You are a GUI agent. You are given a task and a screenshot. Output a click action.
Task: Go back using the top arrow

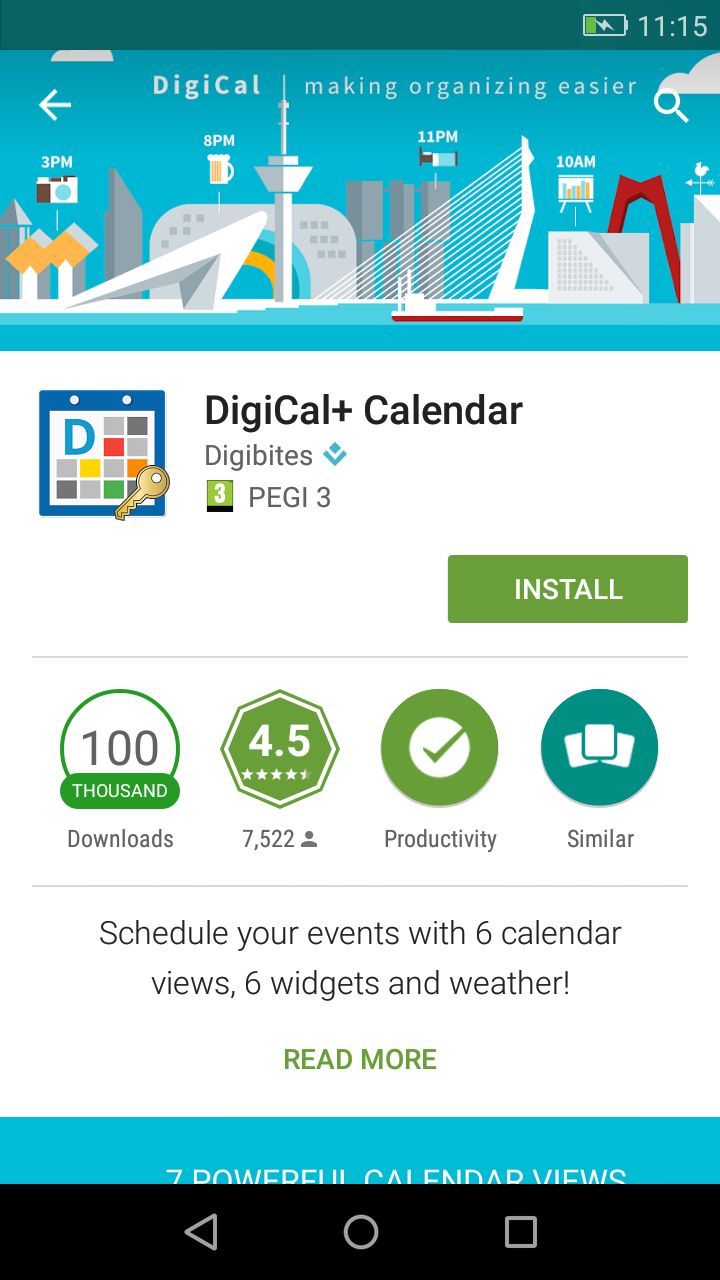[55, 105]
